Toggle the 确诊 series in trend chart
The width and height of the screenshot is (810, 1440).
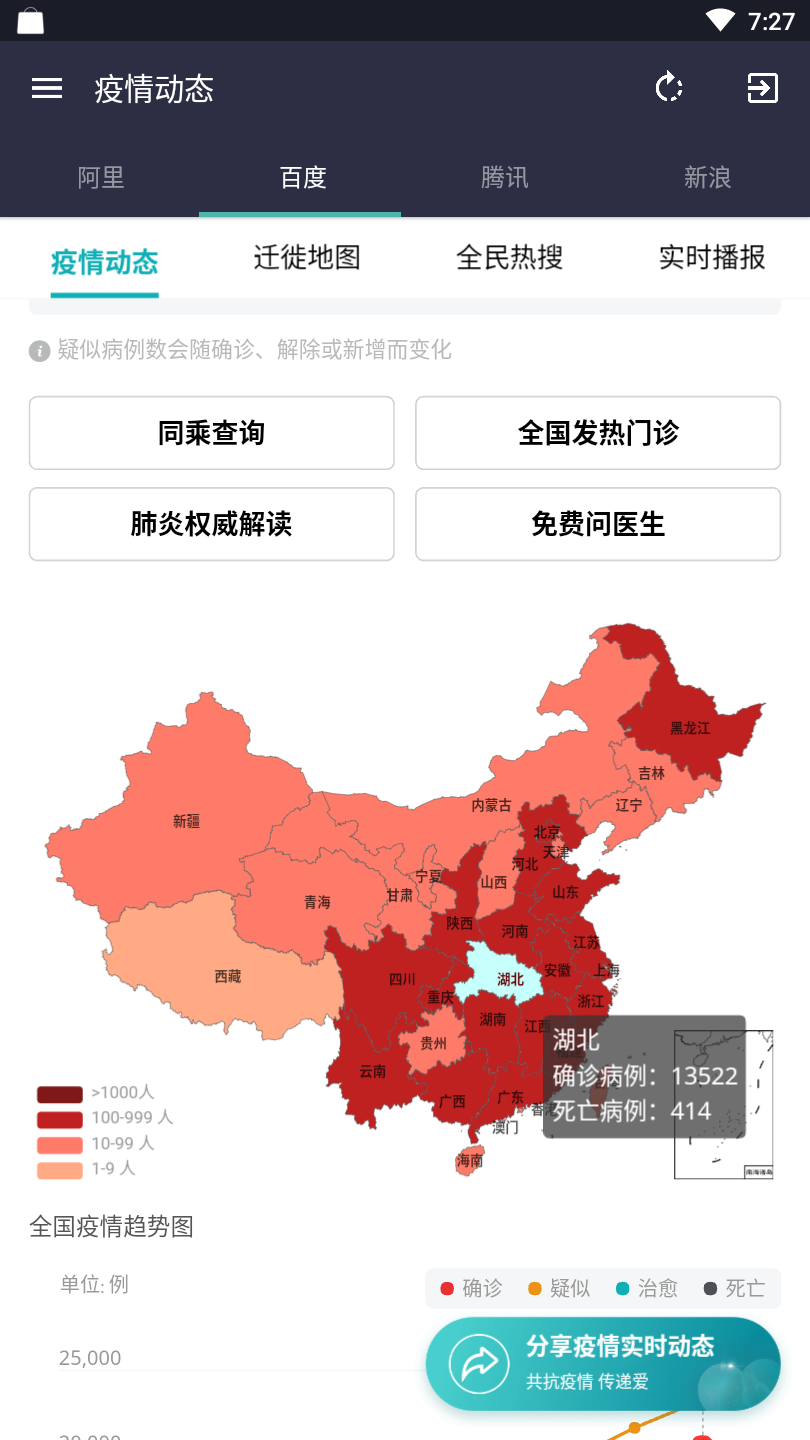(x=472, y=1289)
